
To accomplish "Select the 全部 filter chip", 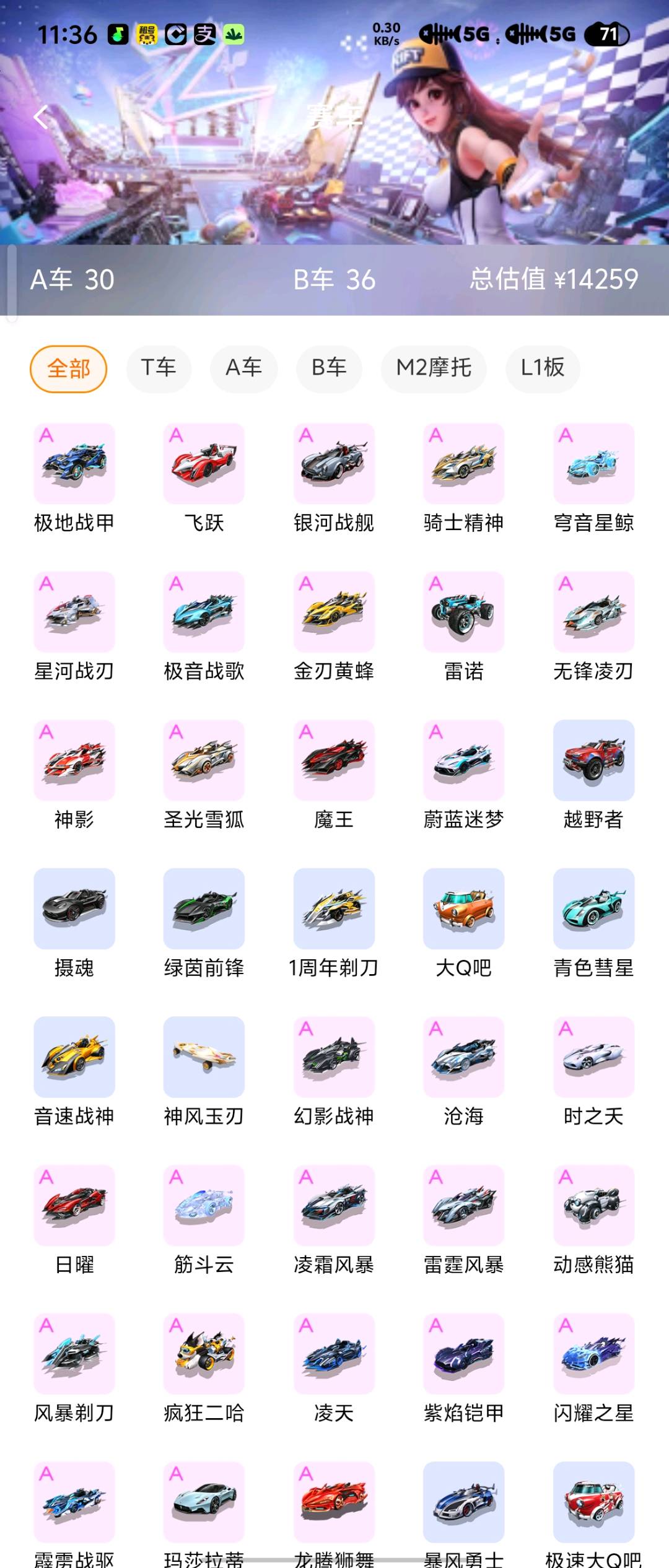I will point(69,368).
